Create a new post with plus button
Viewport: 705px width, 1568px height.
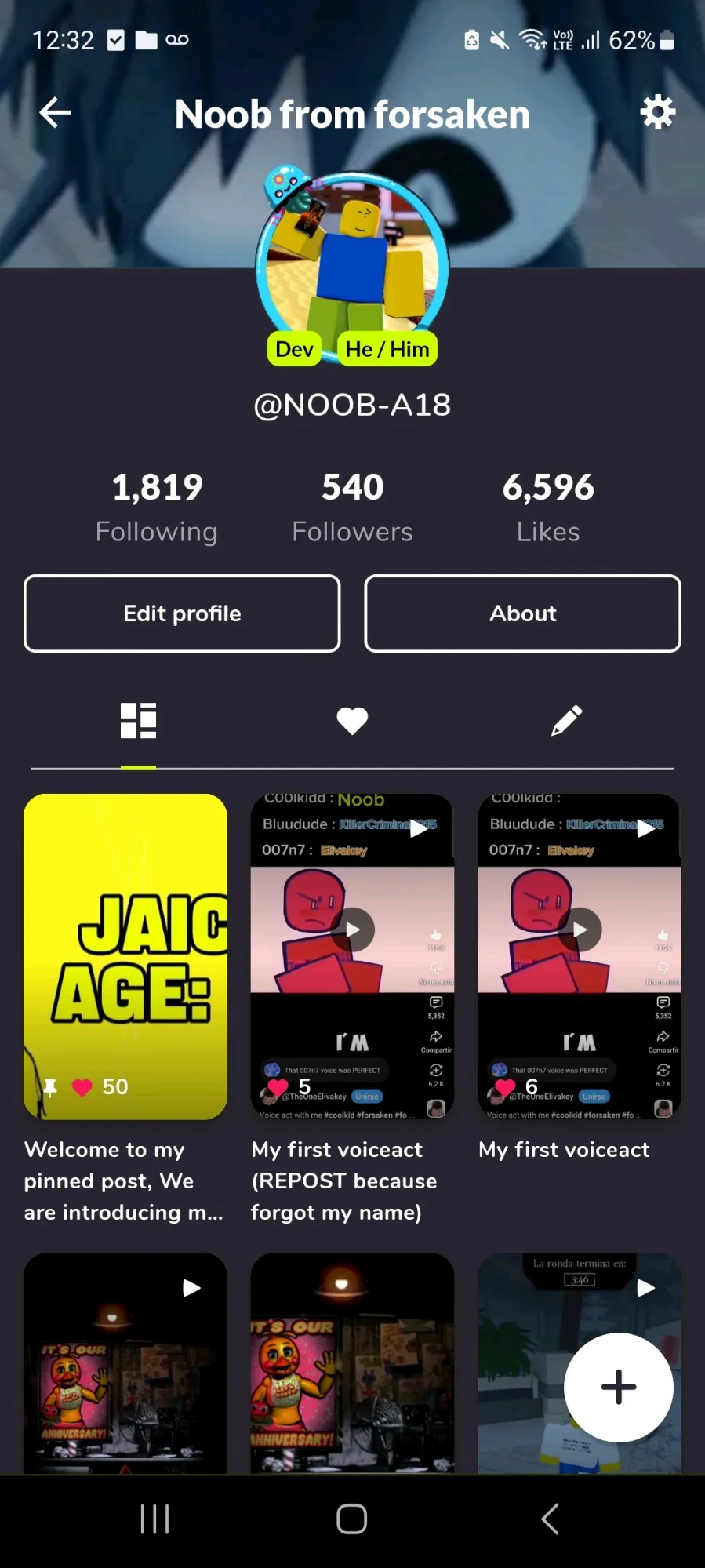click(x=618, y=1387)
